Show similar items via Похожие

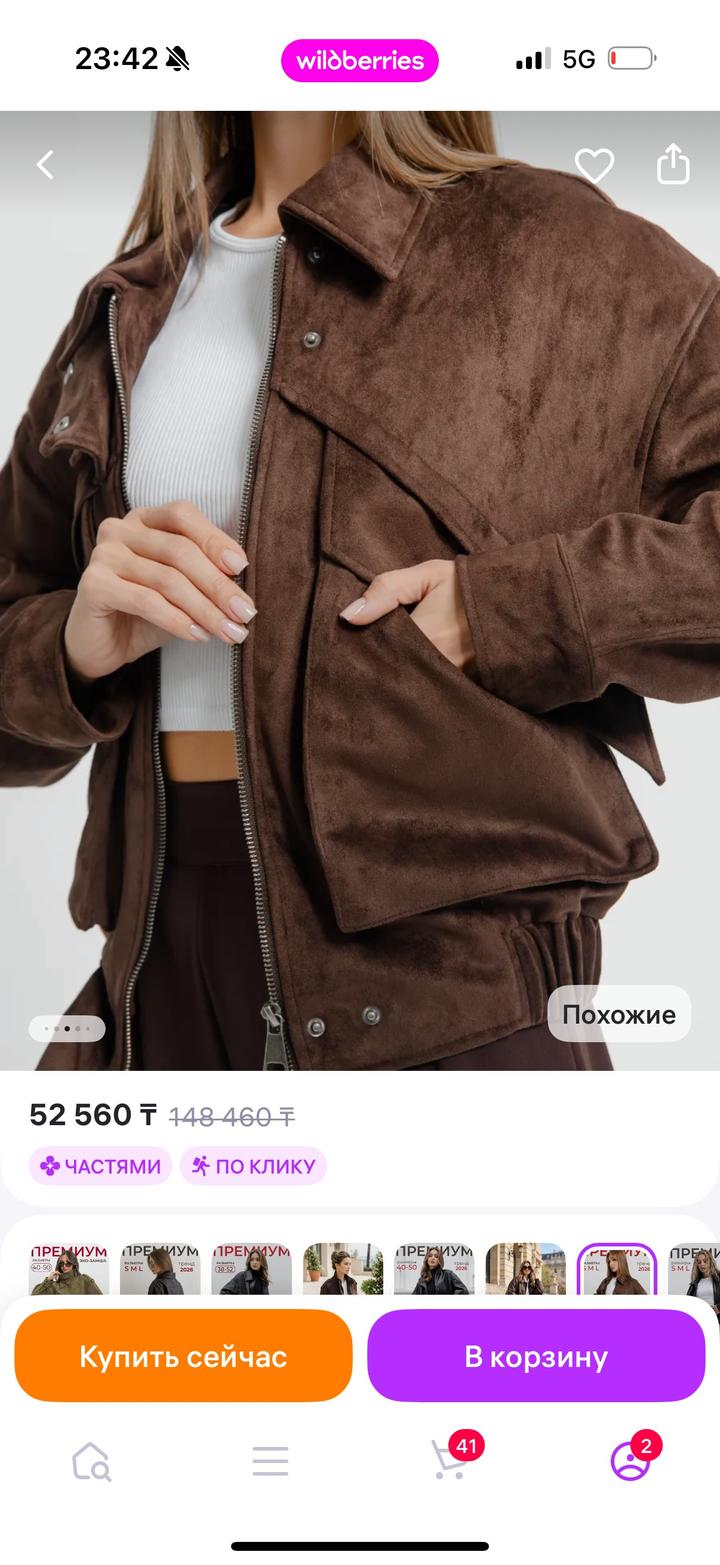tap(619, 1014)
